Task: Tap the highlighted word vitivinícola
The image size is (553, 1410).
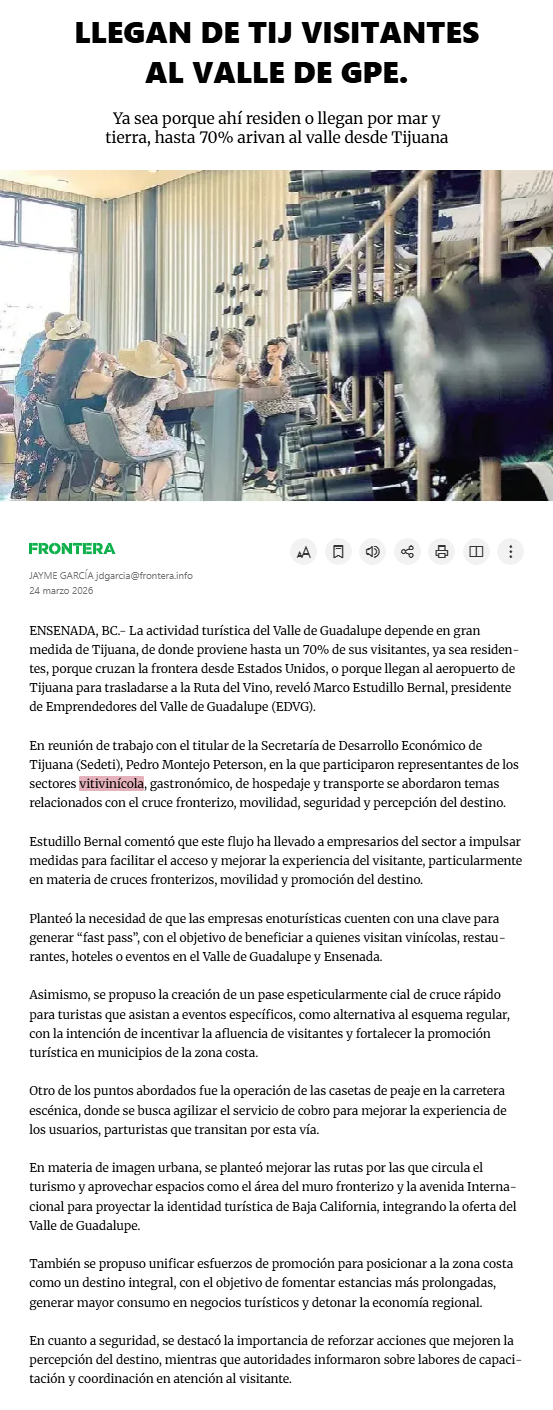Action: click(111, 783)
